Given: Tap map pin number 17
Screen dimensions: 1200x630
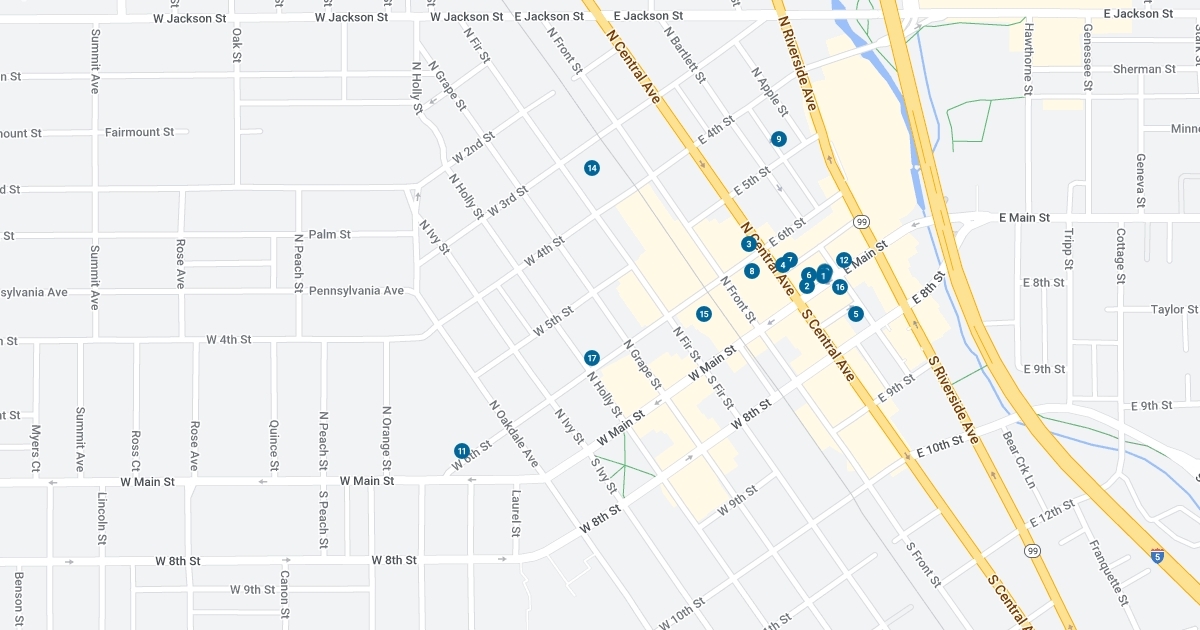Looking at the screenshot, I should coord(592,358).
